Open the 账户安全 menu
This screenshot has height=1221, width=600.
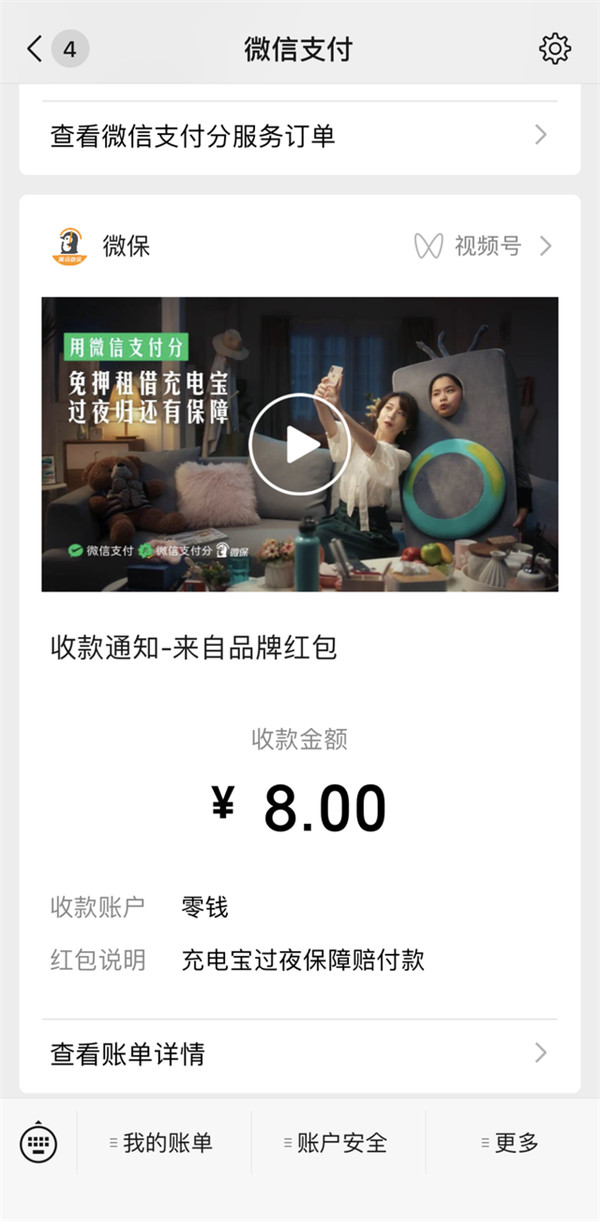[338, 1143]
